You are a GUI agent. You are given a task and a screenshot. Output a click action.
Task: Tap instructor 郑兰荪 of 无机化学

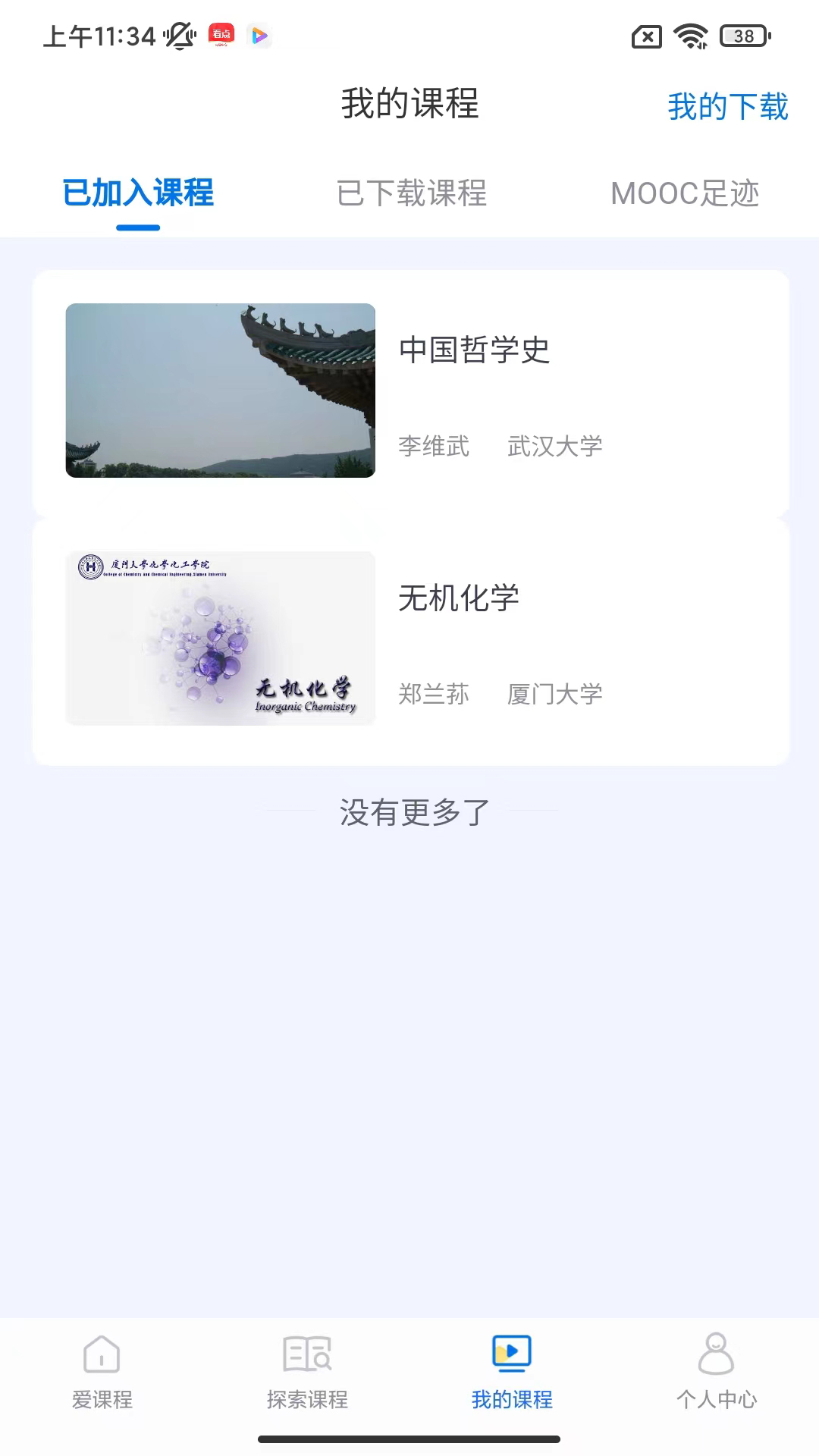[x=434, y=693]
